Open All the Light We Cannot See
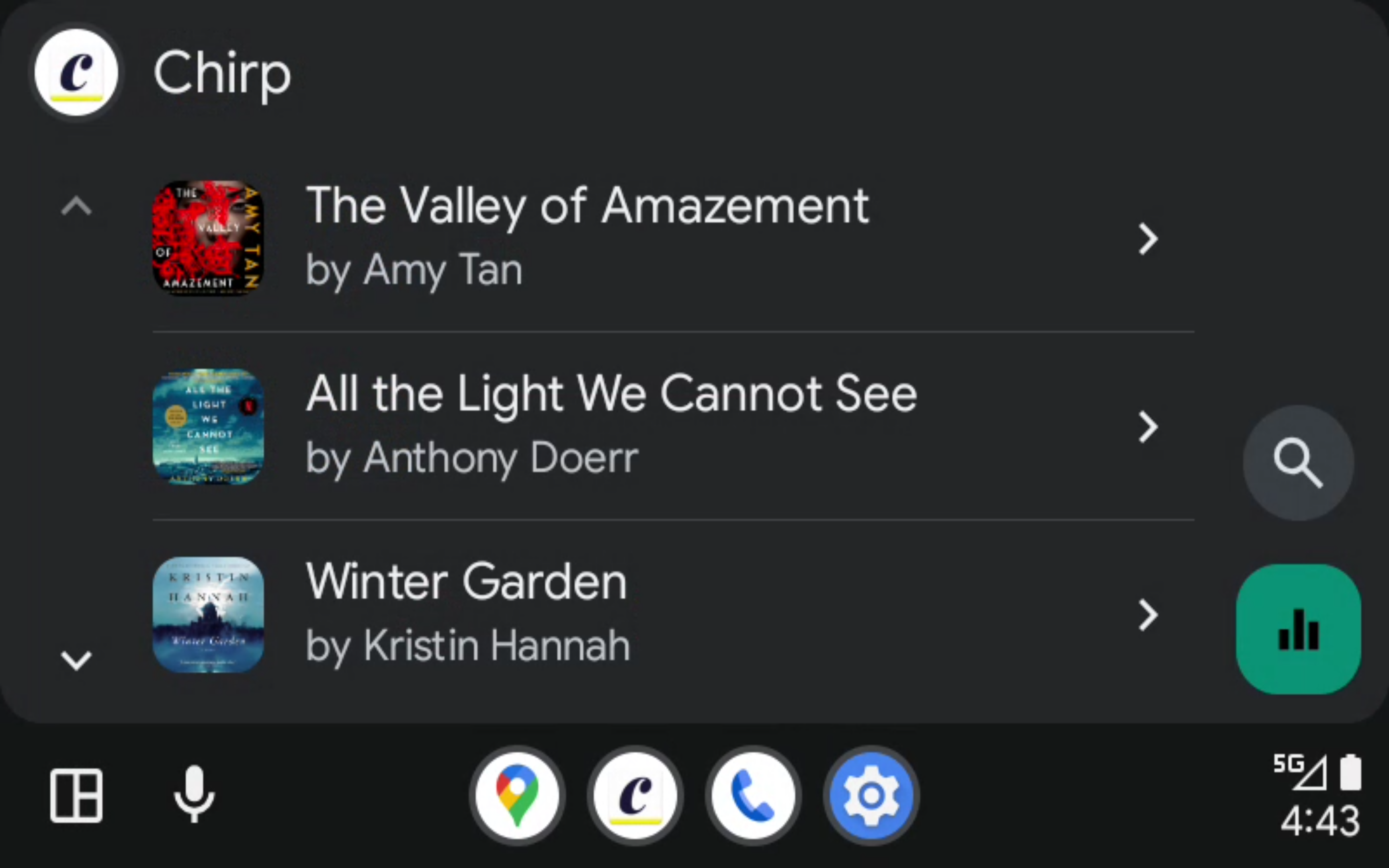The height and width of the screenshot is (868, 1389). (x=654, y=426)
